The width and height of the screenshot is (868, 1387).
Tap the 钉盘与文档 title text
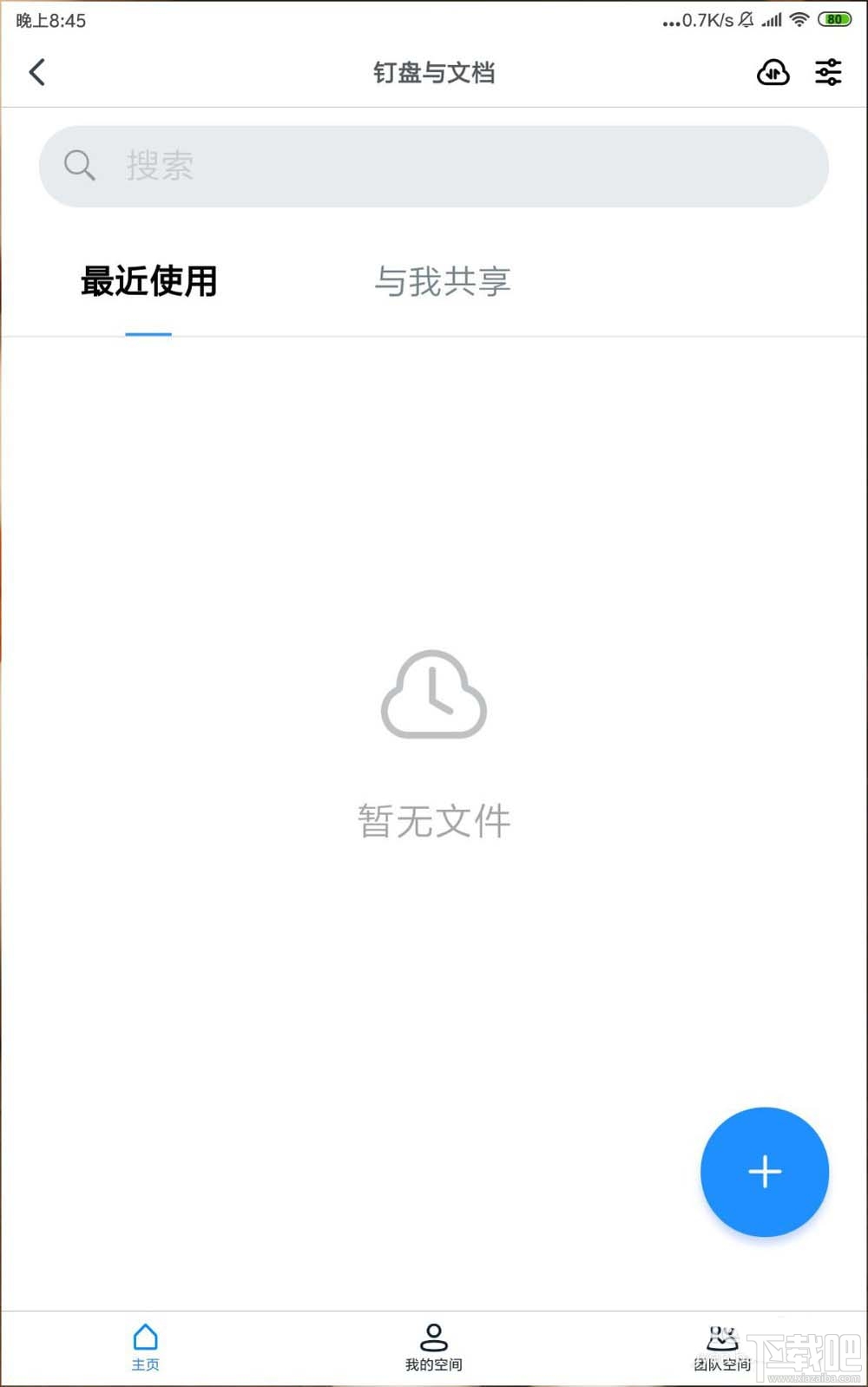(x=433, y=73)
